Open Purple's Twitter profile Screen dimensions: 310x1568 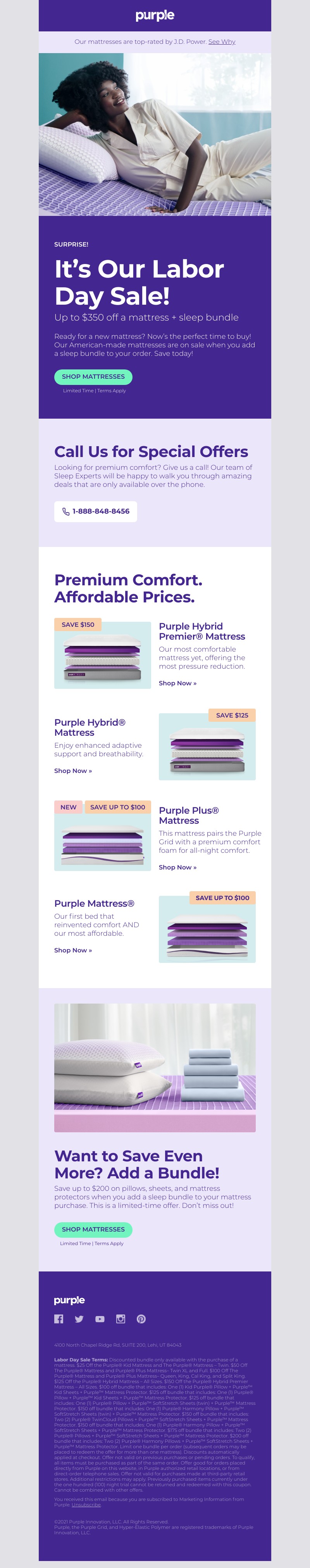[x=79, y=1319]
